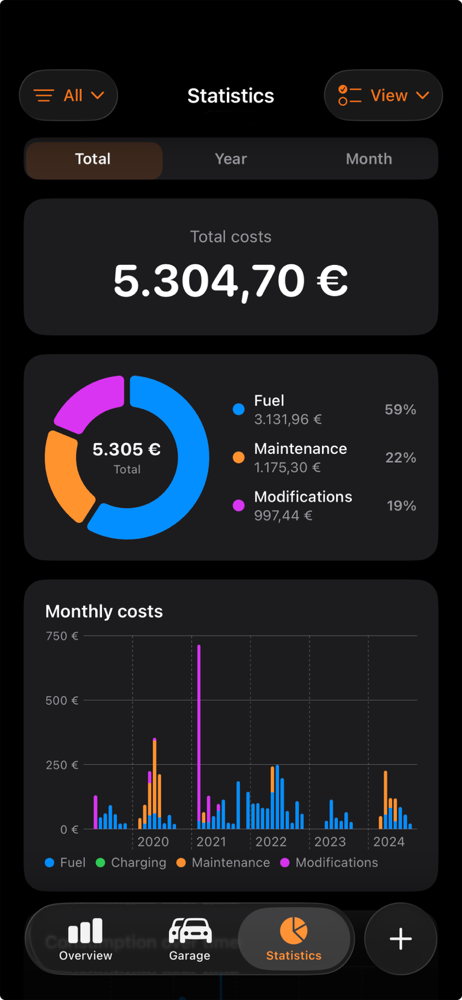Screen dimensions: 462x1000
Task: Select the Statistics tab
Action: pos(294,939)
